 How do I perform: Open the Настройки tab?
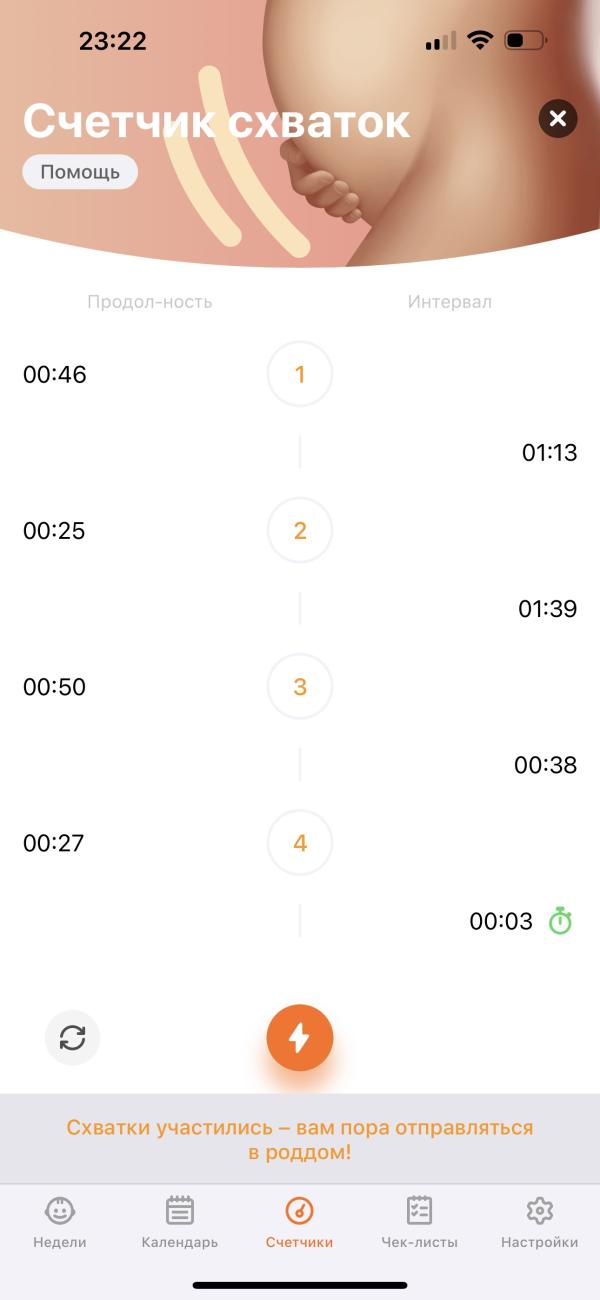[x=540, y=1223]
